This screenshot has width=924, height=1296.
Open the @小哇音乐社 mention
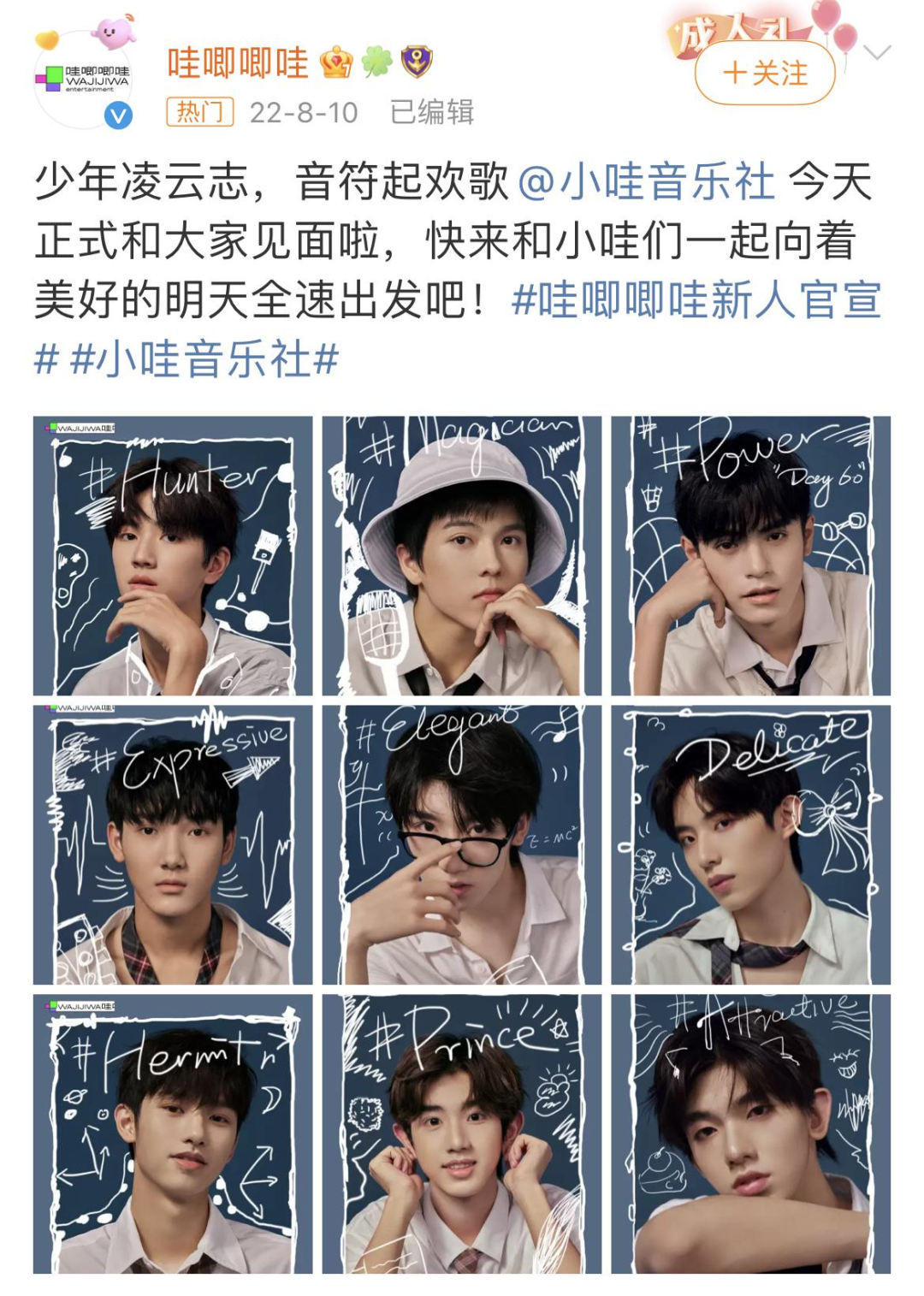[647, 183]
